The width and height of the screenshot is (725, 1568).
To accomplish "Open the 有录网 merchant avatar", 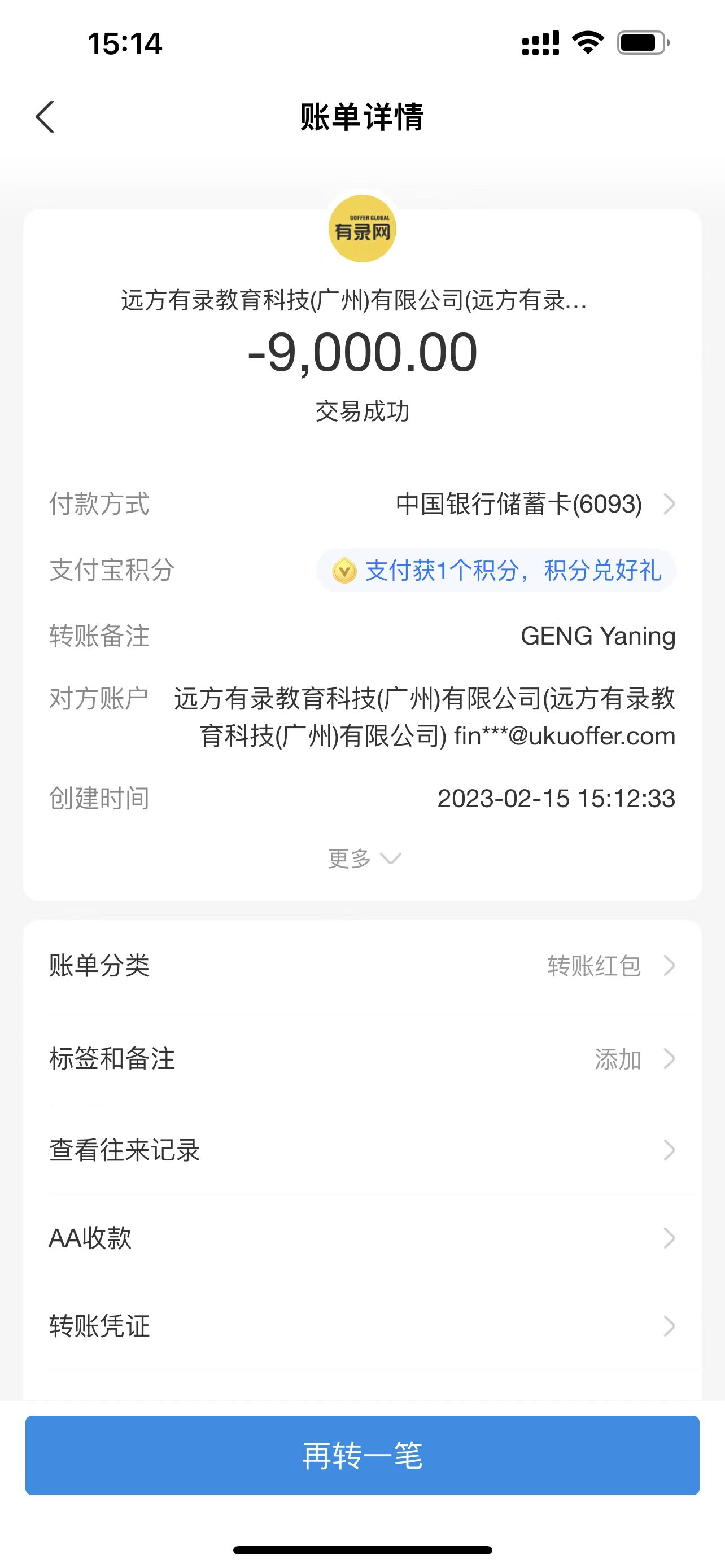I will coord(362,229).
